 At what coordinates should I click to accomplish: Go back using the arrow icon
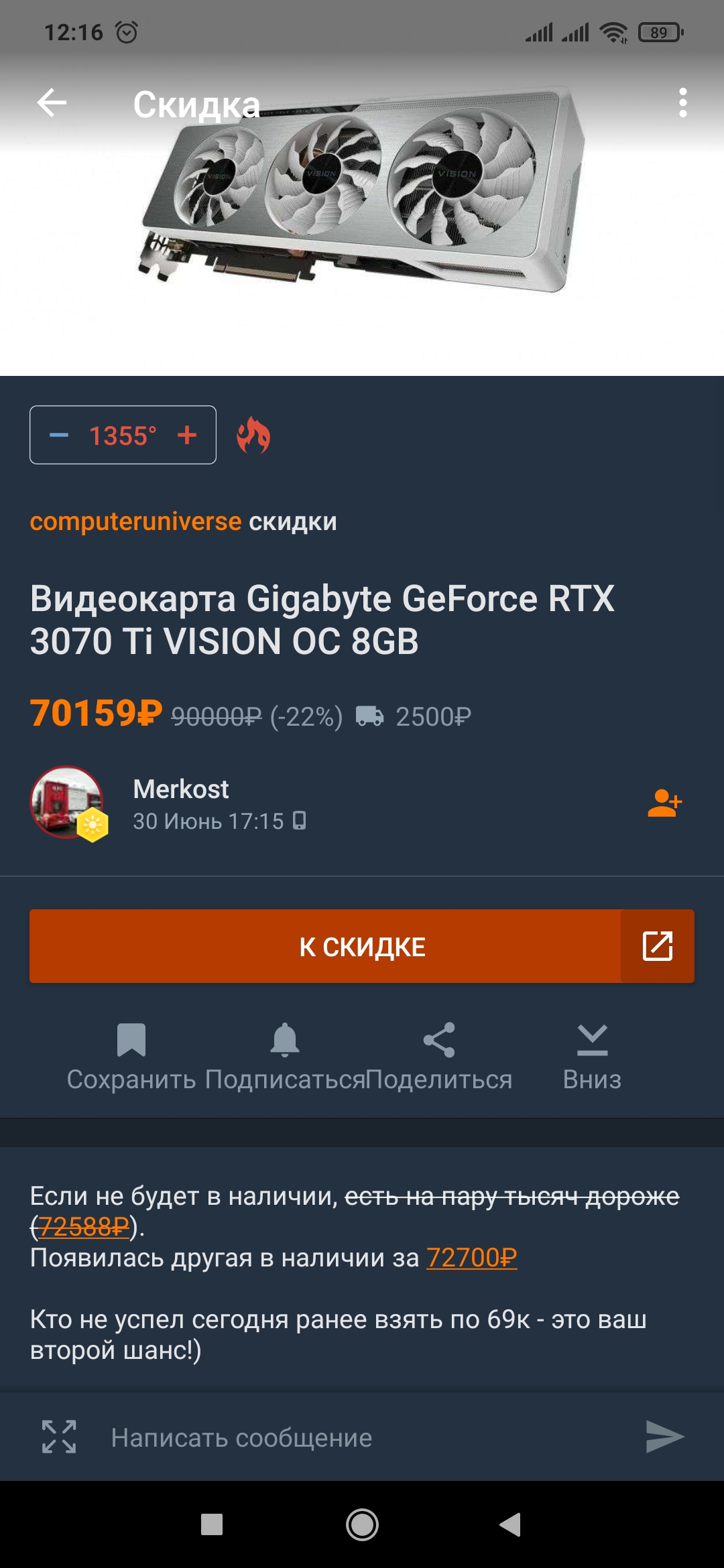click(52, 103)
